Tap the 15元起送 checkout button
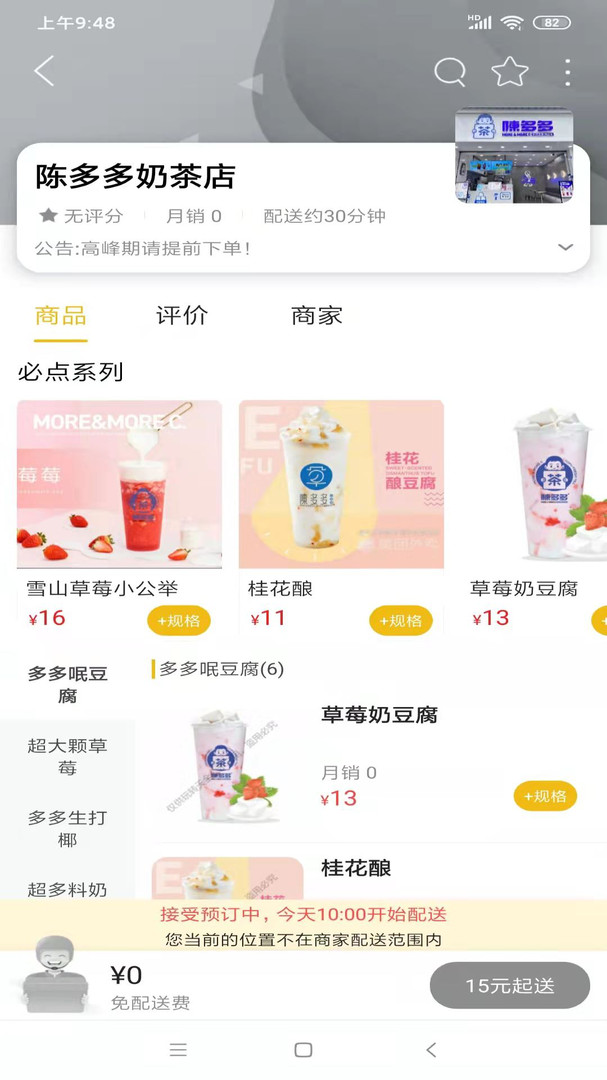Screen dimensions: 607x1080 point(509,985)
